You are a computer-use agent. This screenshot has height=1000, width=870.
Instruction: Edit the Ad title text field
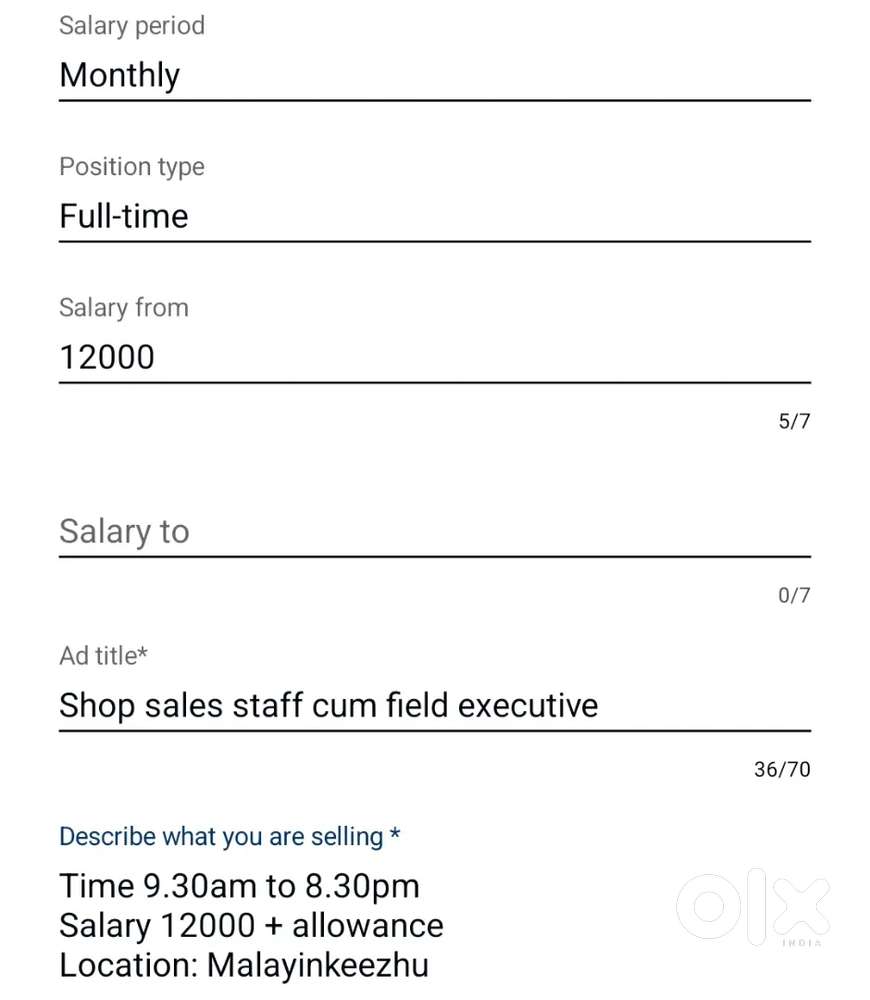pyautogui.click(x=434, y=706)
